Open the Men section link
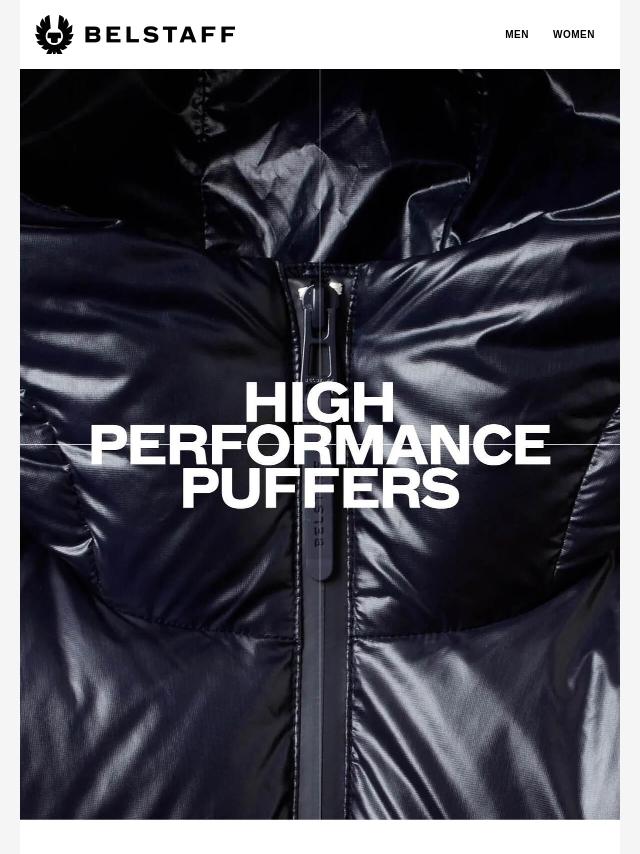640x854 pixels. coord(516,35)
